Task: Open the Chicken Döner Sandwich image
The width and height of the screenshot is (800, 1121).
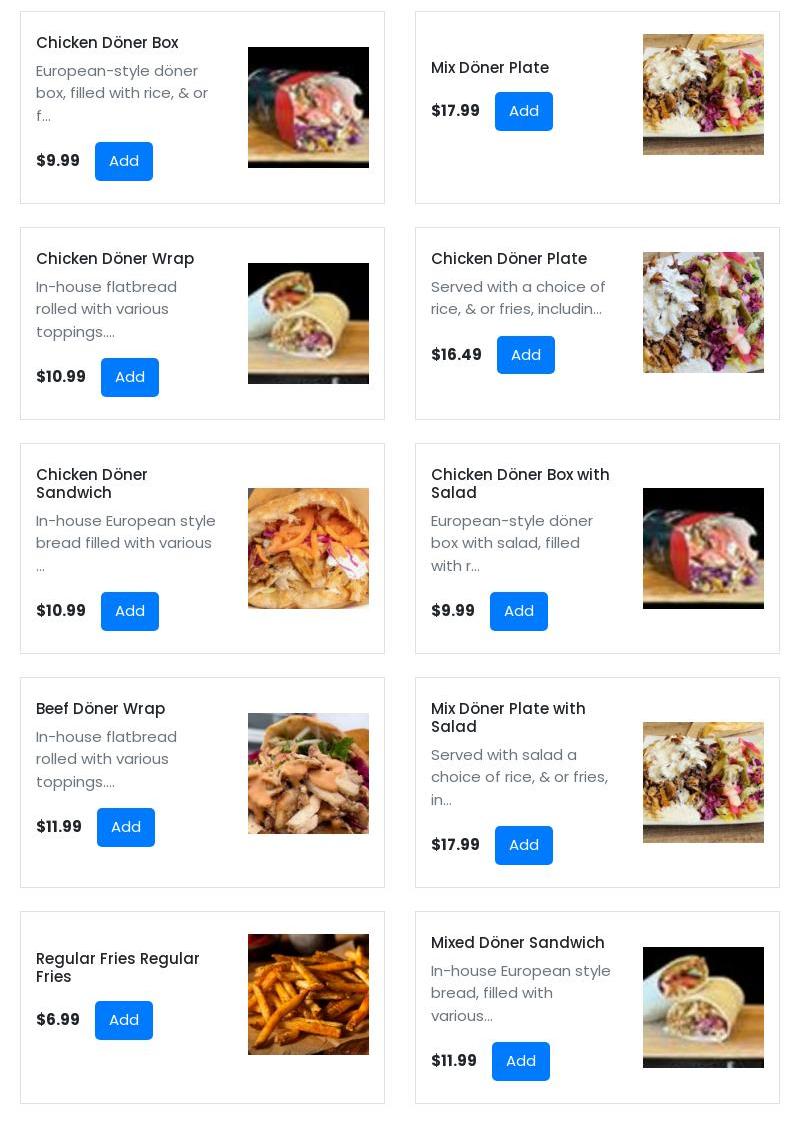Action: (308, 548)
